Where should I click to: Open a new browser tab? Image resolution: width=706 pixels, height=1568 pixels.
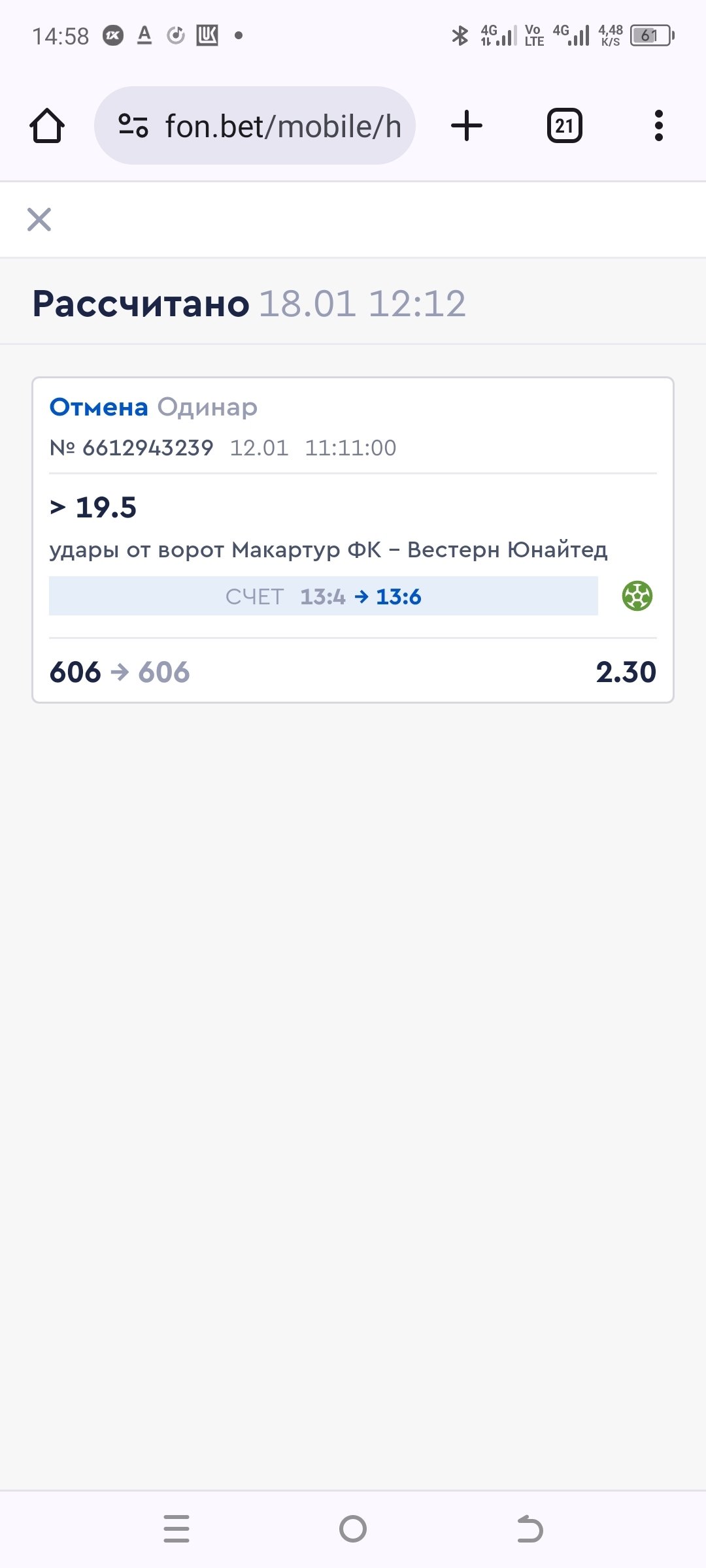pyautogui.click(x=467, y=125)
